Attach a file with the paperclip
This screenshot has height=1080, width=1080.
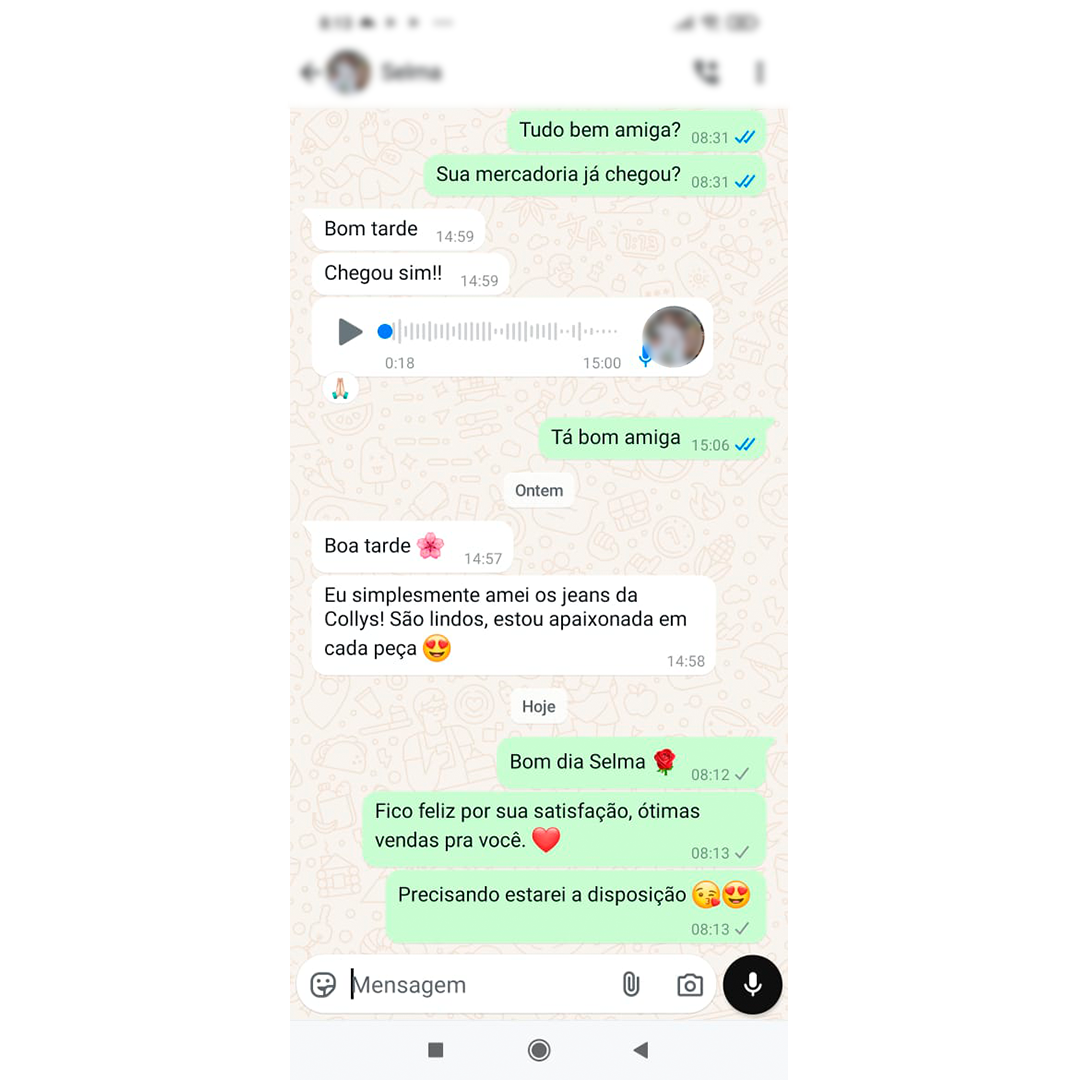(631, 985)
